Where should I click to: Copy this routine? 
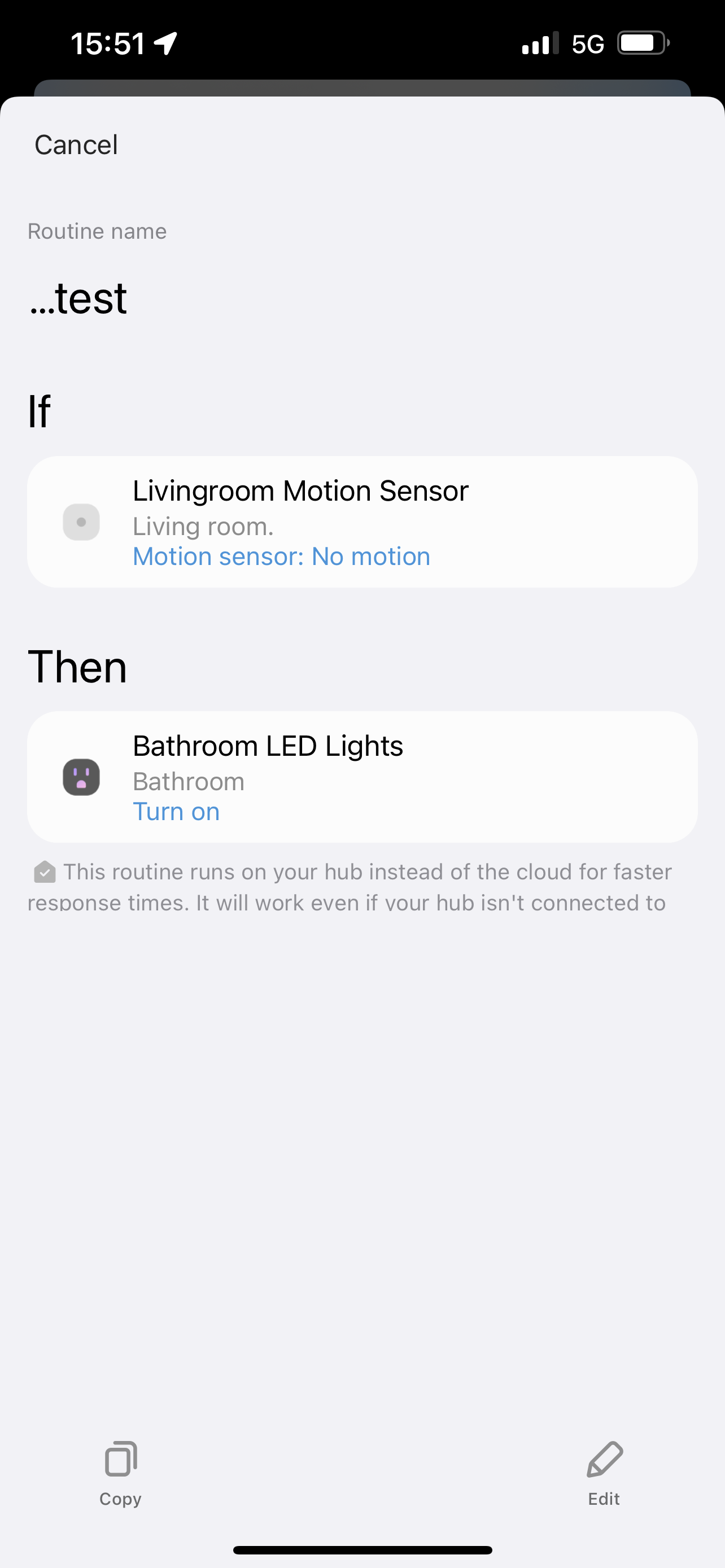[120, 1473]
